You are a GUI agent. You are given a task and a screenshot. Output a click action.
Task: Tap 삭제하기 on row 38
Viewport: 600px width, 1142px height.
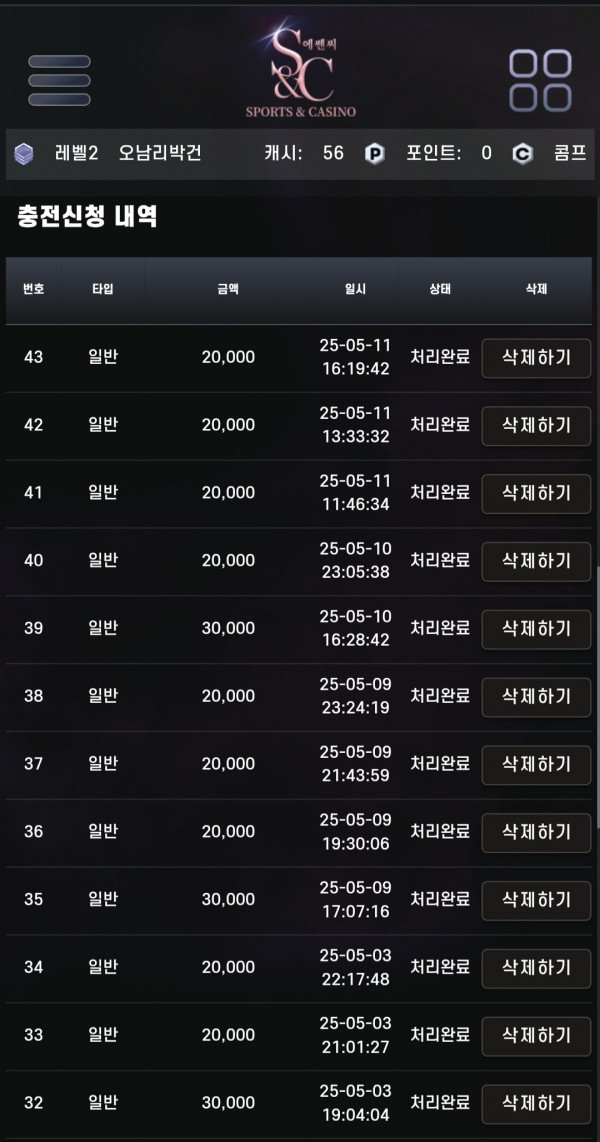point(536,696)
